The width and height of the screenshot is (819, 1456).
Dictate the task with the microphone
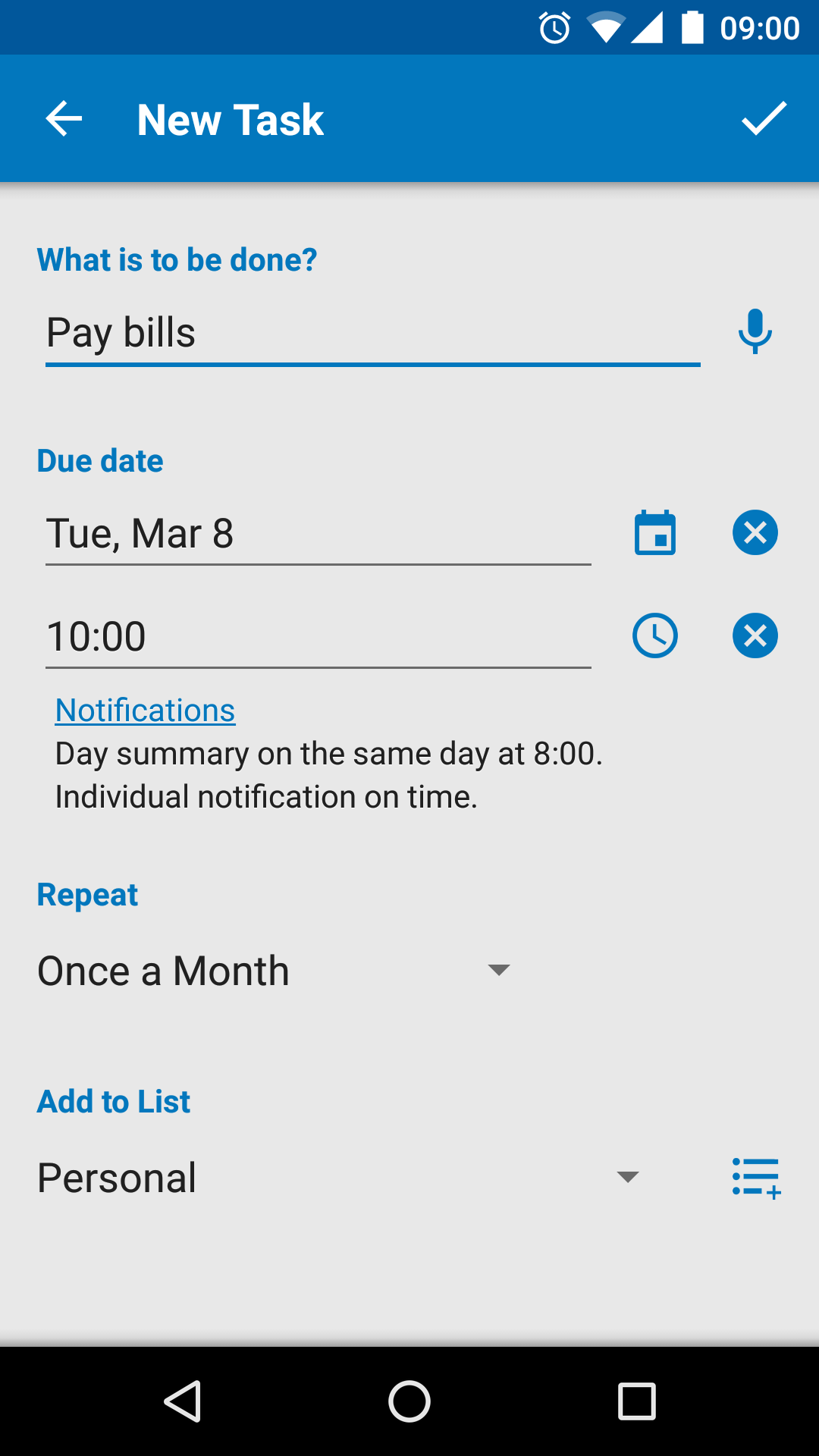[755, 331]
